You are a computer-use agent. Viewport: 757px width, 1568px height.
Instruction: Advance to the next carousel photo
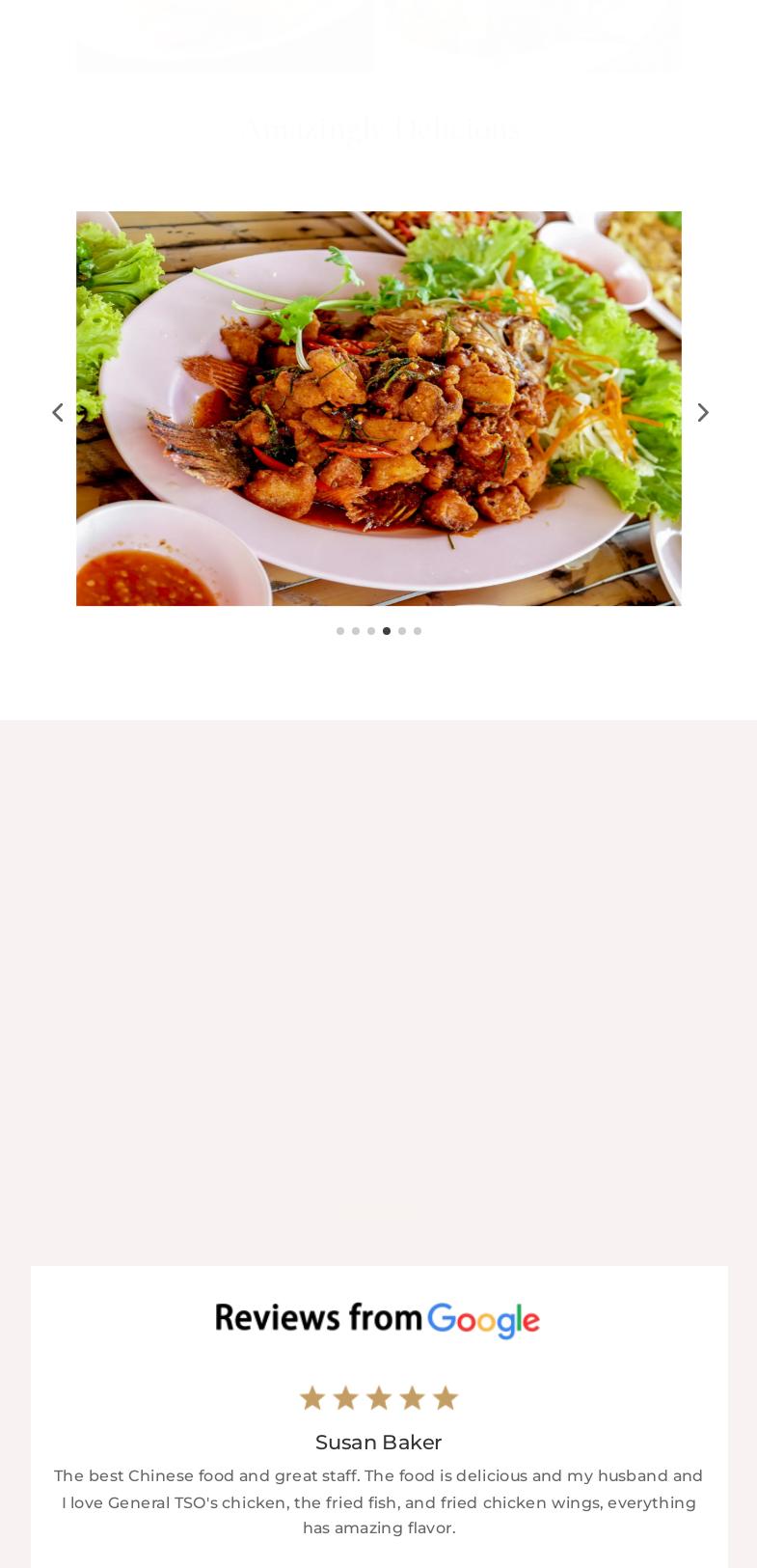coord(703,413)
